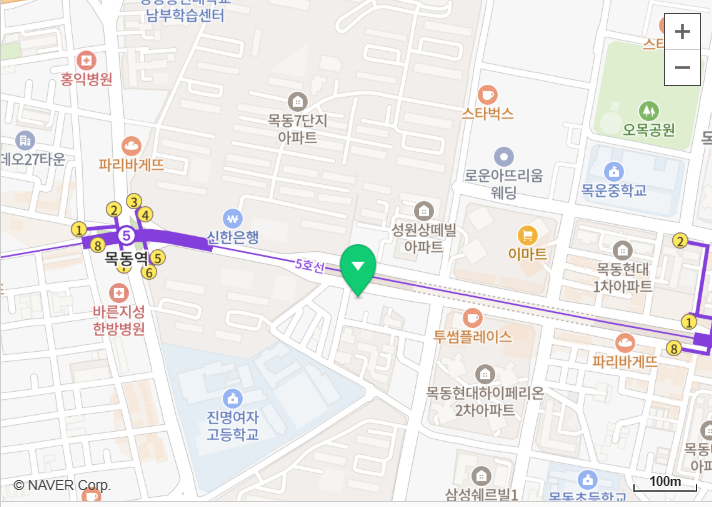Select the 투썸플레이스 cafe marker
712x507 pixels.
pyautogui.click(x=472, y=315)
